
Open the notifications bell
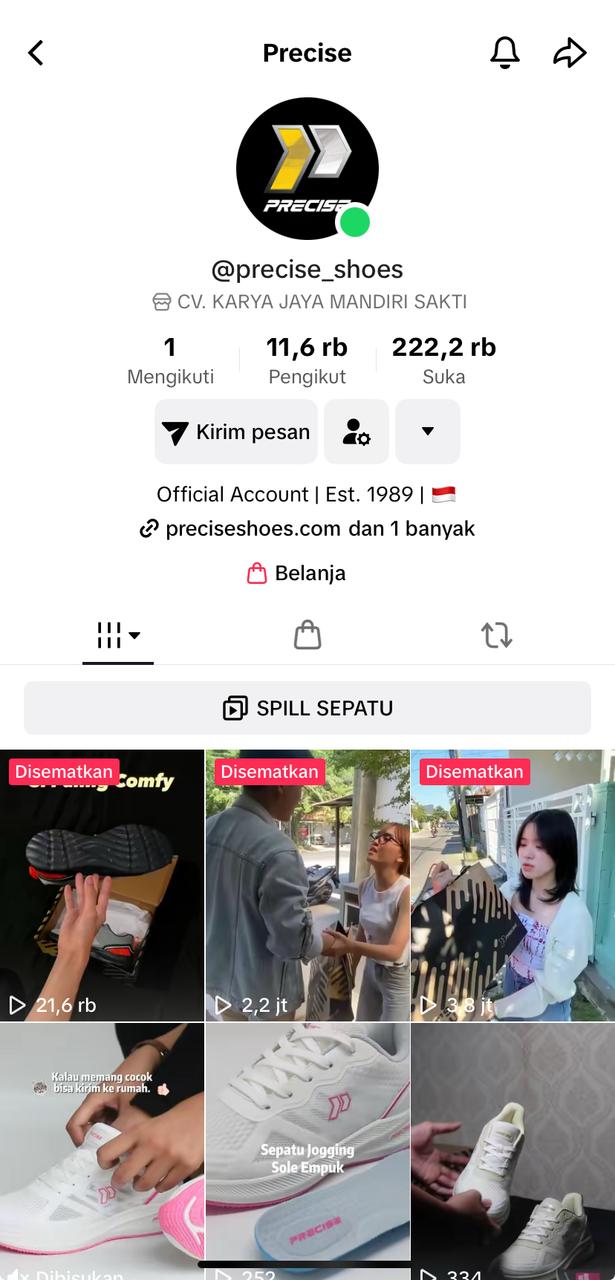(505, 53)
